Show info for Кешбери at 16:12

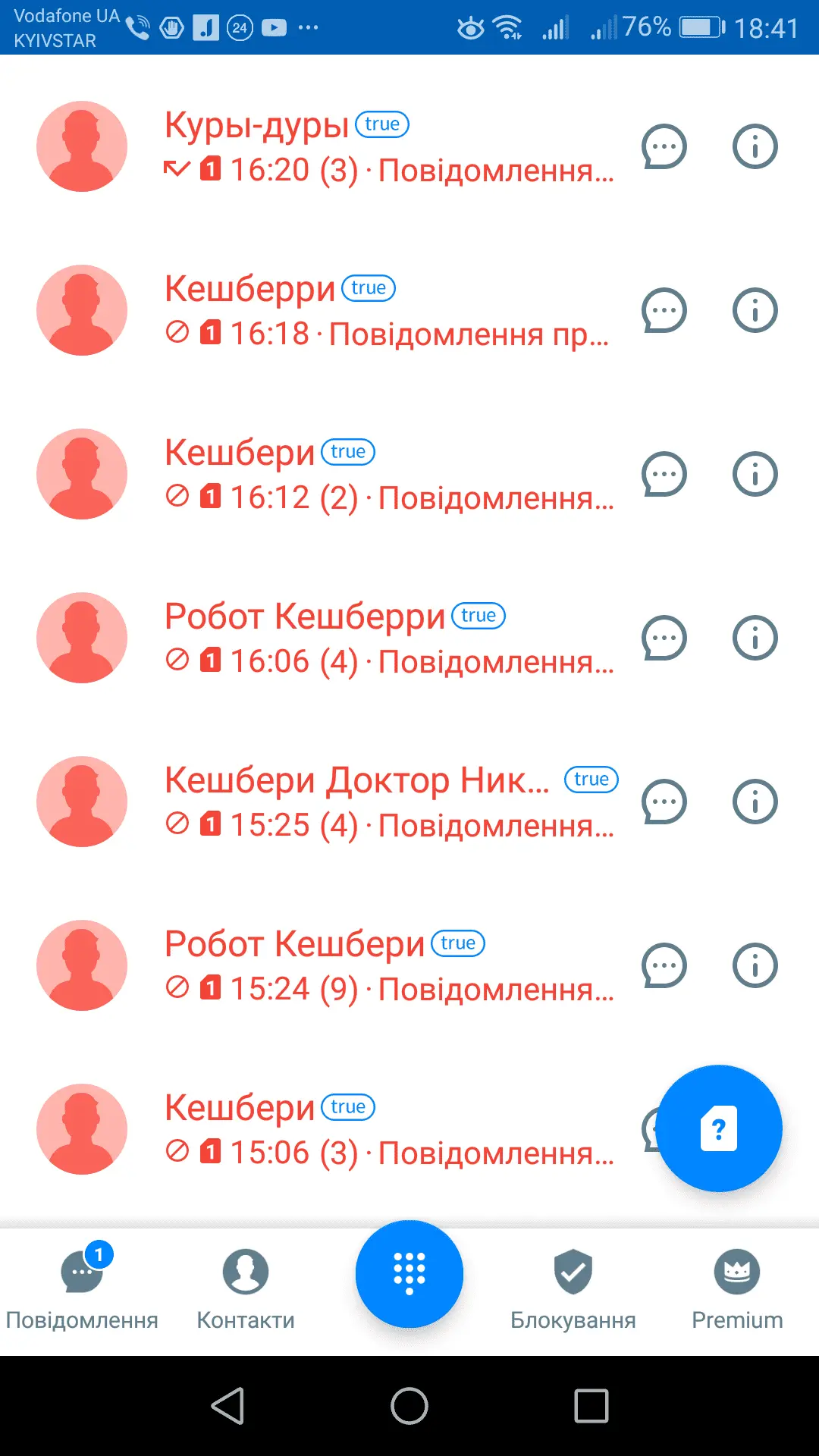pos(755,475)
